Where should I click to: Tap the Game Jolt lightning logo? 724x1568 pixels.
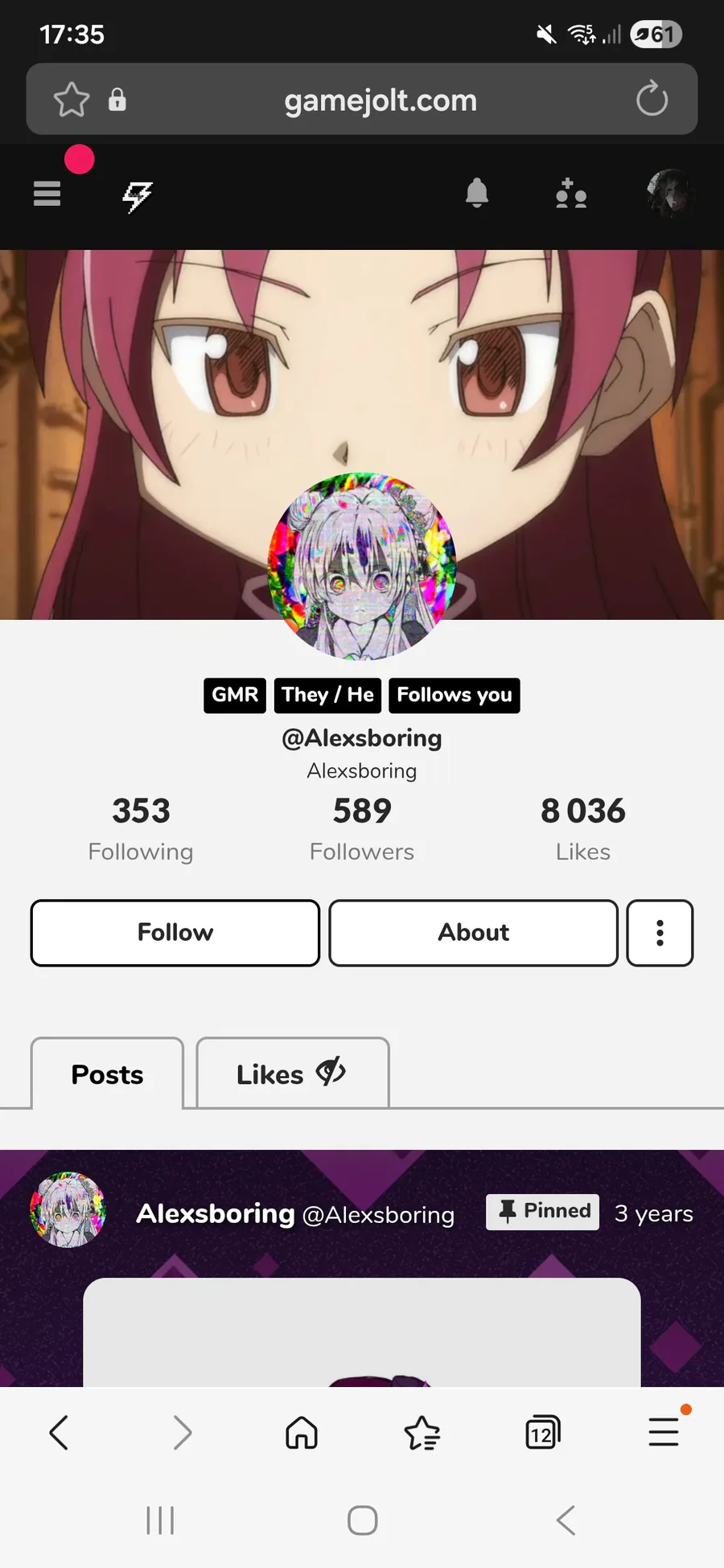(x=138, y=195)
